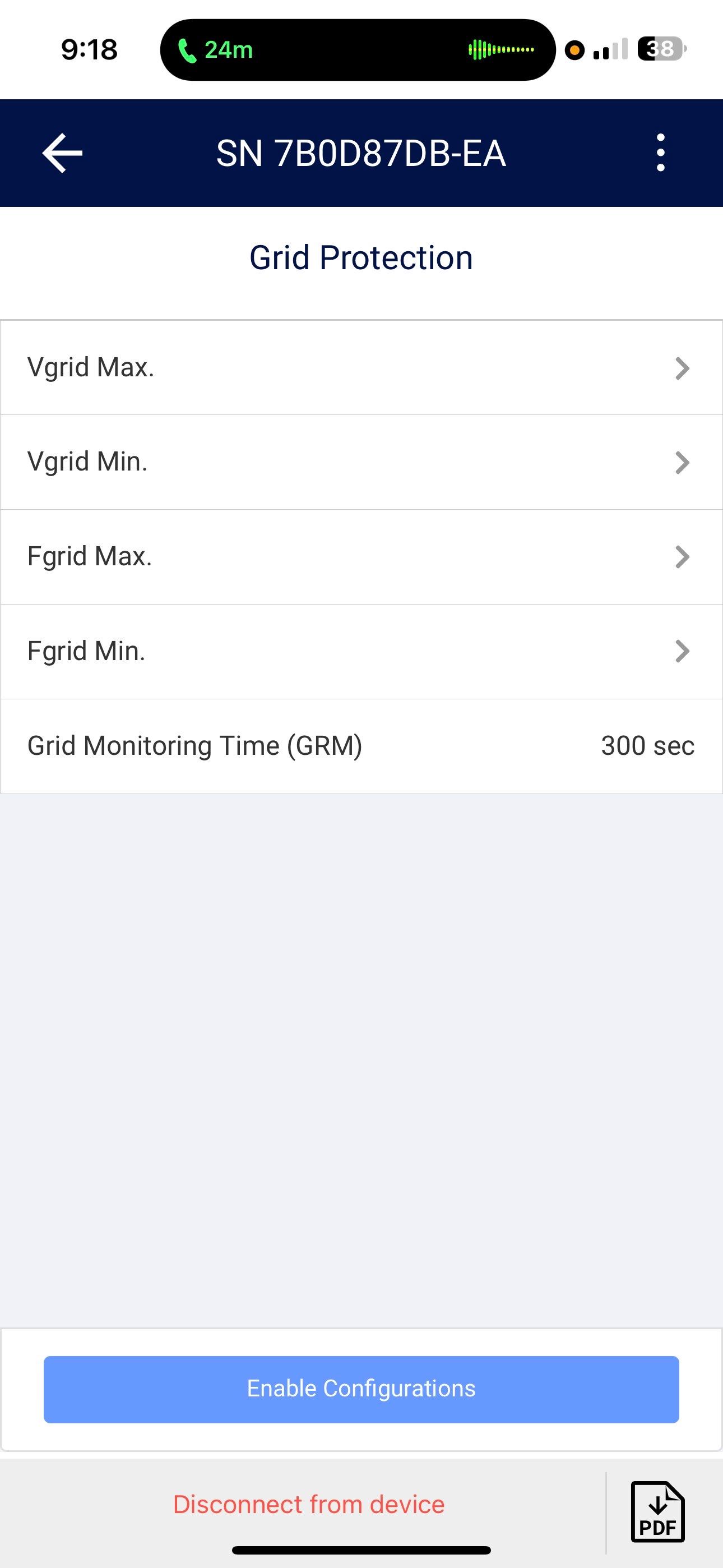This screenshot has height=1568, width=723.
Task: Return to the ongoing call via the 24m pill
Action: 357,49
